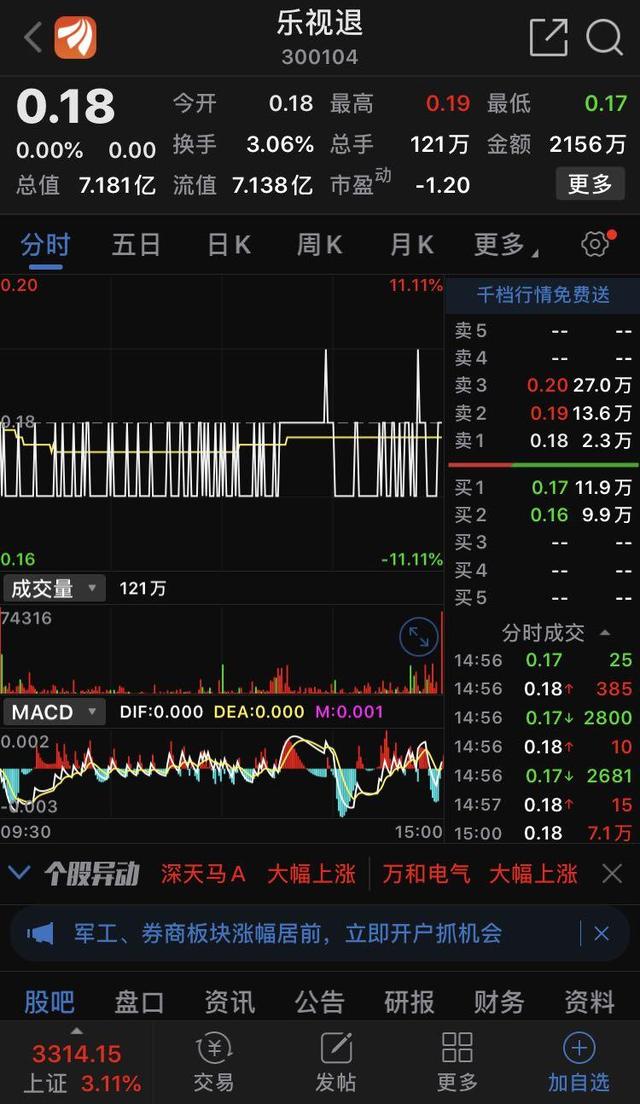Expand the 更多 chart period dropdown
The width and height of the screenshot is (640, 1104).
505,245
